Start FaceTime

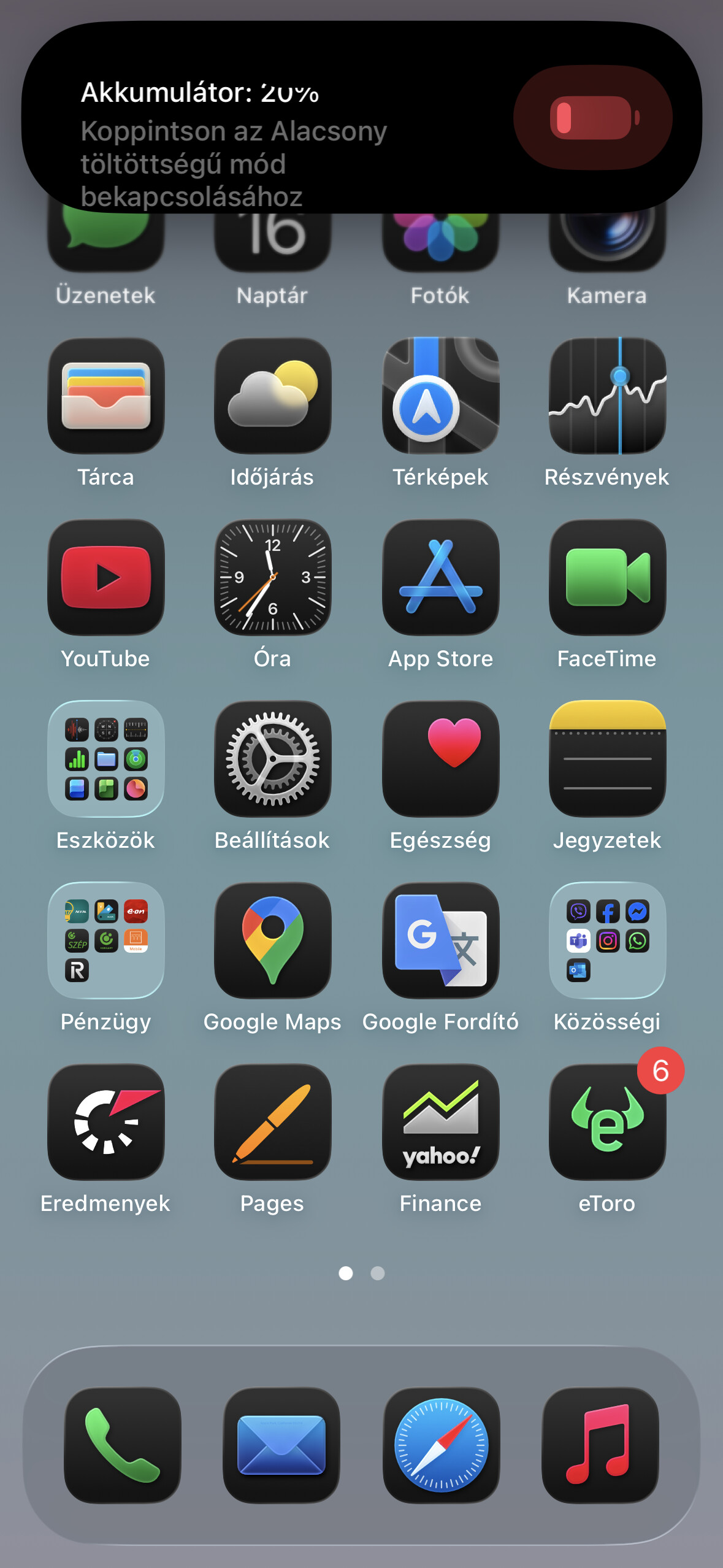607,577
